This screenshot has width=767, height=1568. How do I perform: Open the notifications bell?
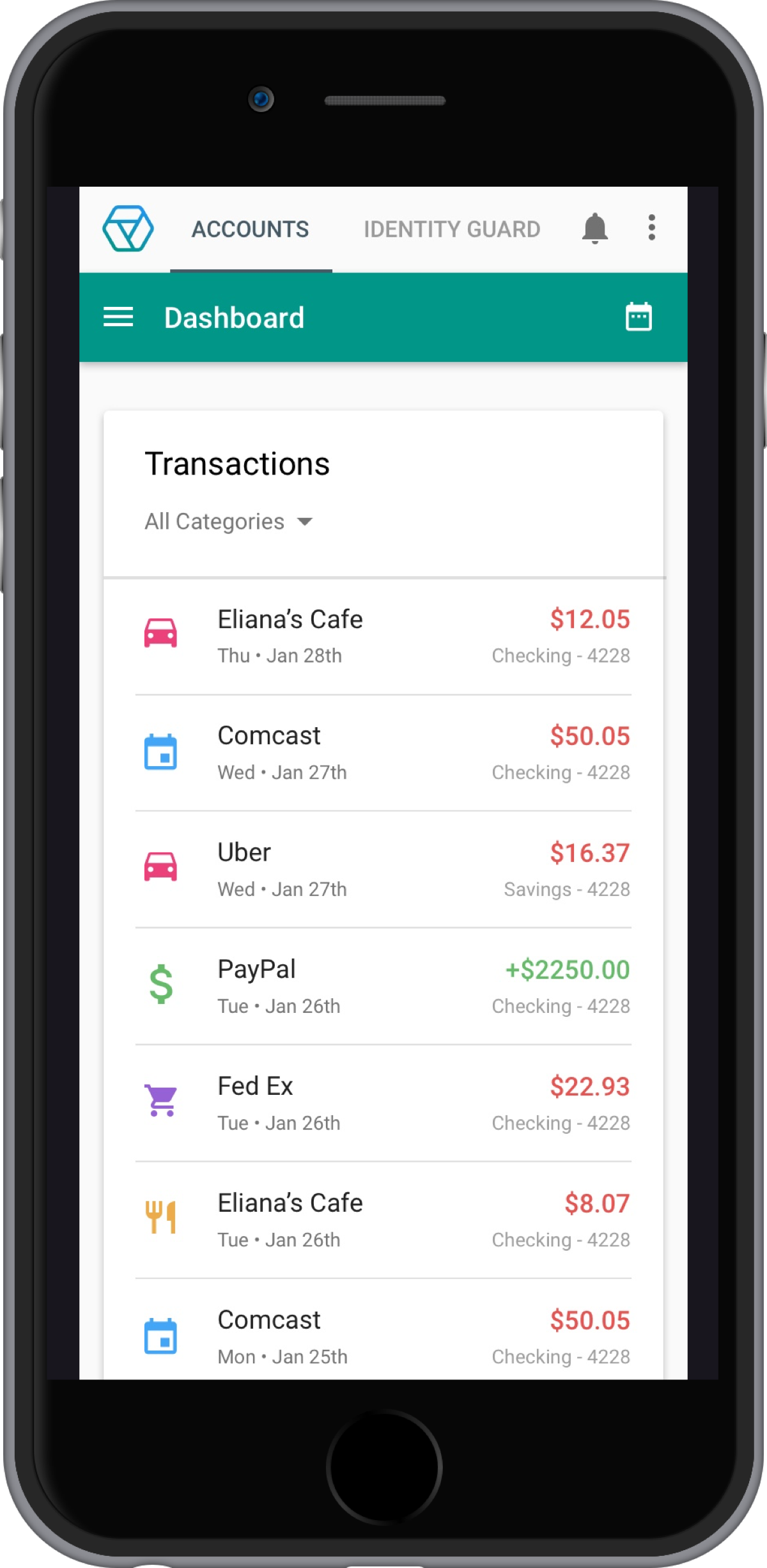pos(594,228)
